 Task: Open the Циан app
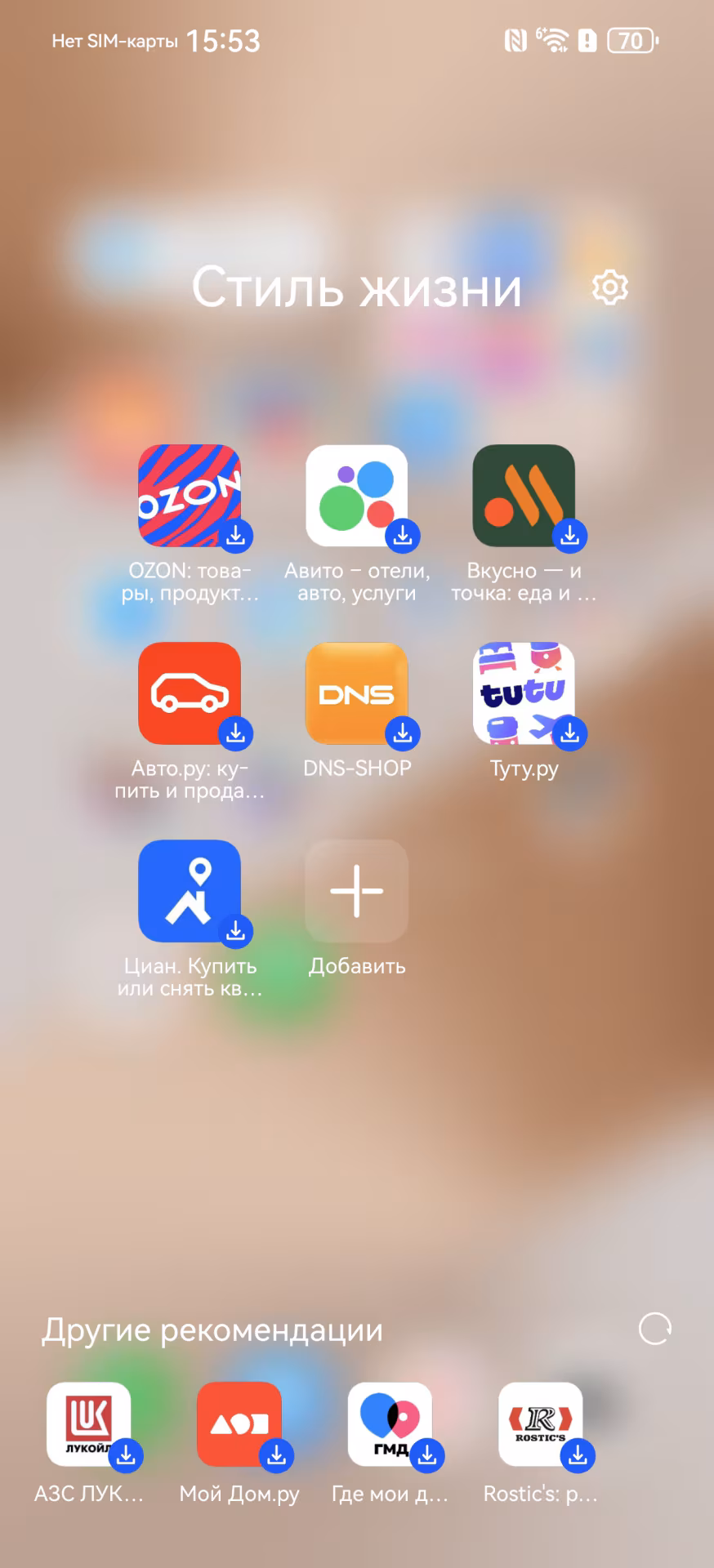(x=190, y=891)
